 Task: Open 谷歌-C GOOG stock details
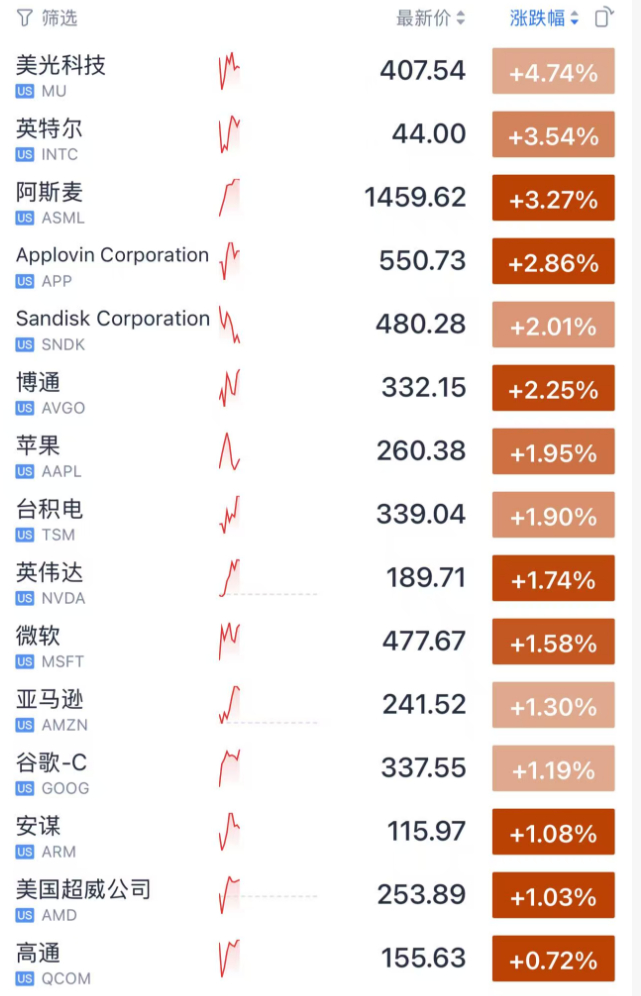[x=315, y=773]
